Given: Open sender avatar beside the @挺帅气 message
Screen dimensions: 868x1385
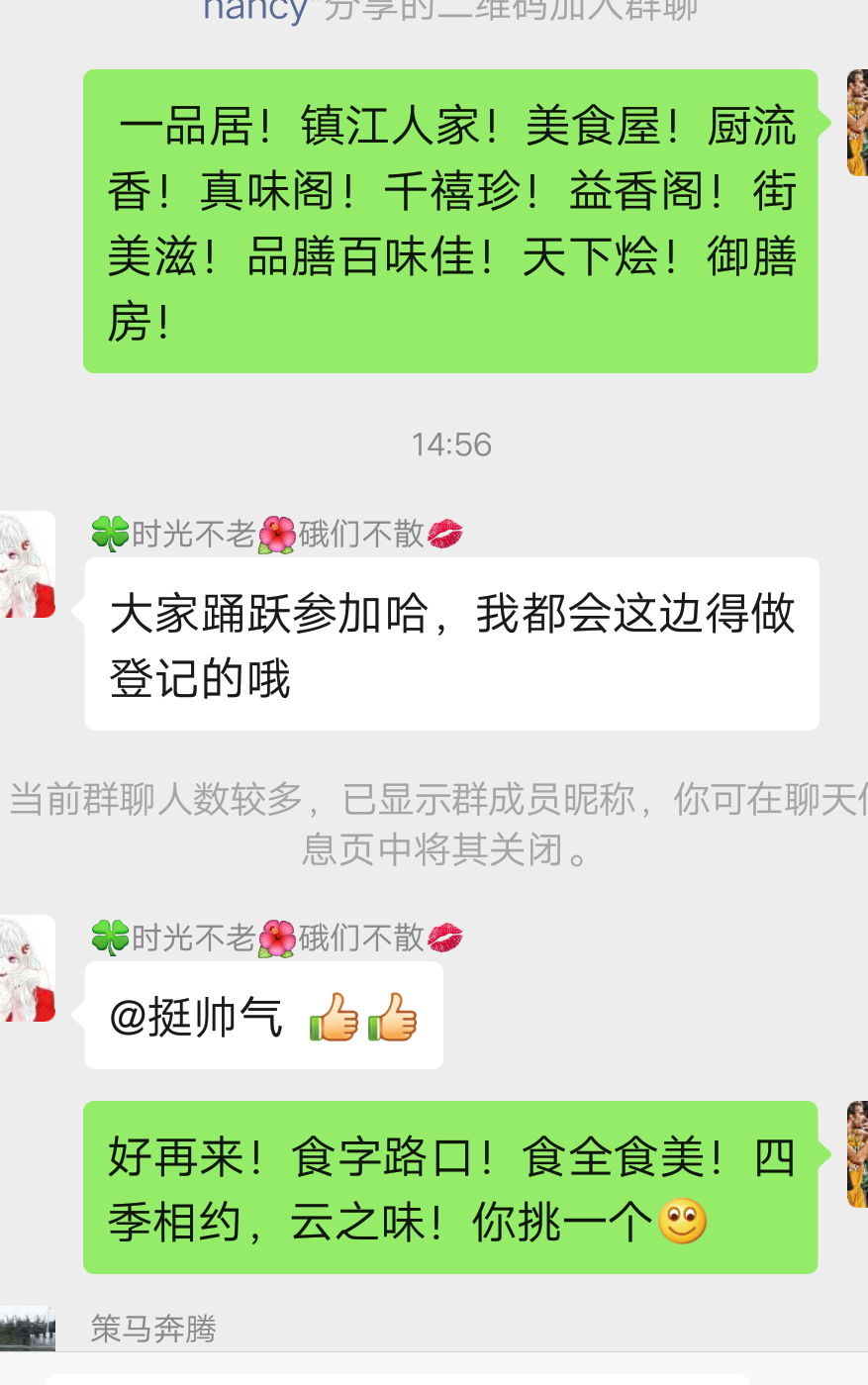Looking at the screenshot, I should pos(27,968).
